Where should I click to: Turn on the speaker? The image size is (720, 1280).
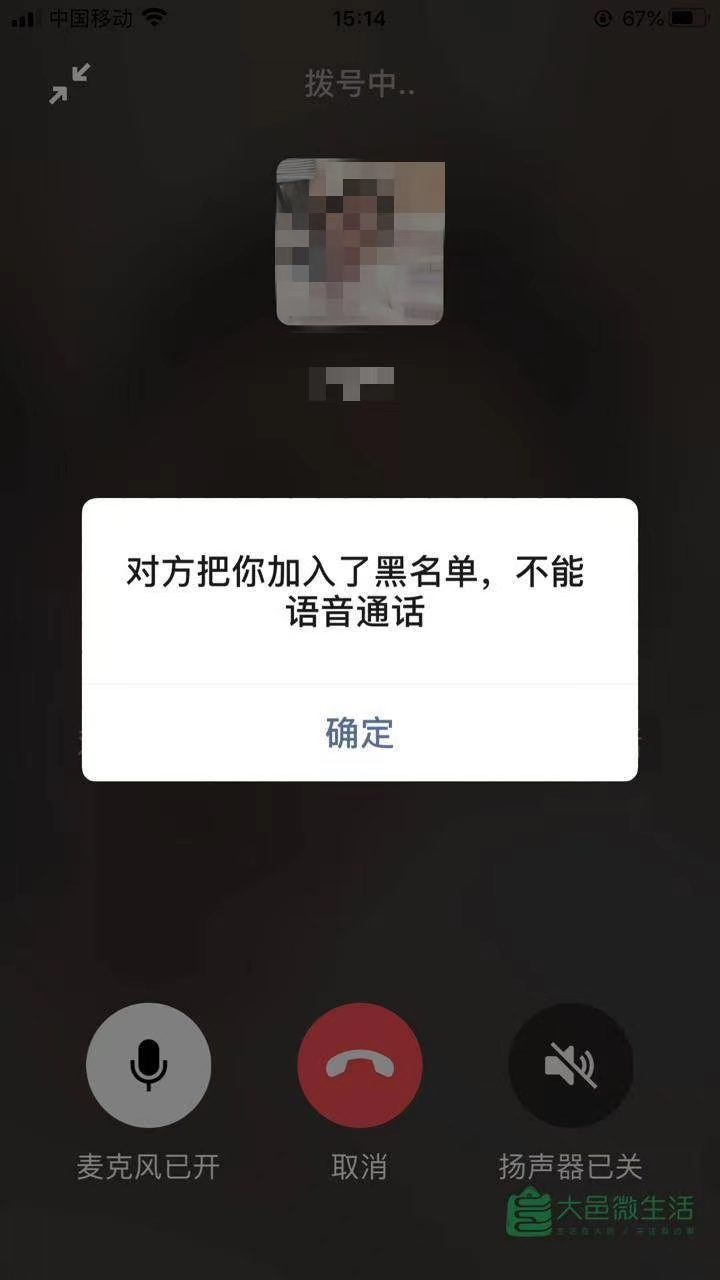[571, 1066]
